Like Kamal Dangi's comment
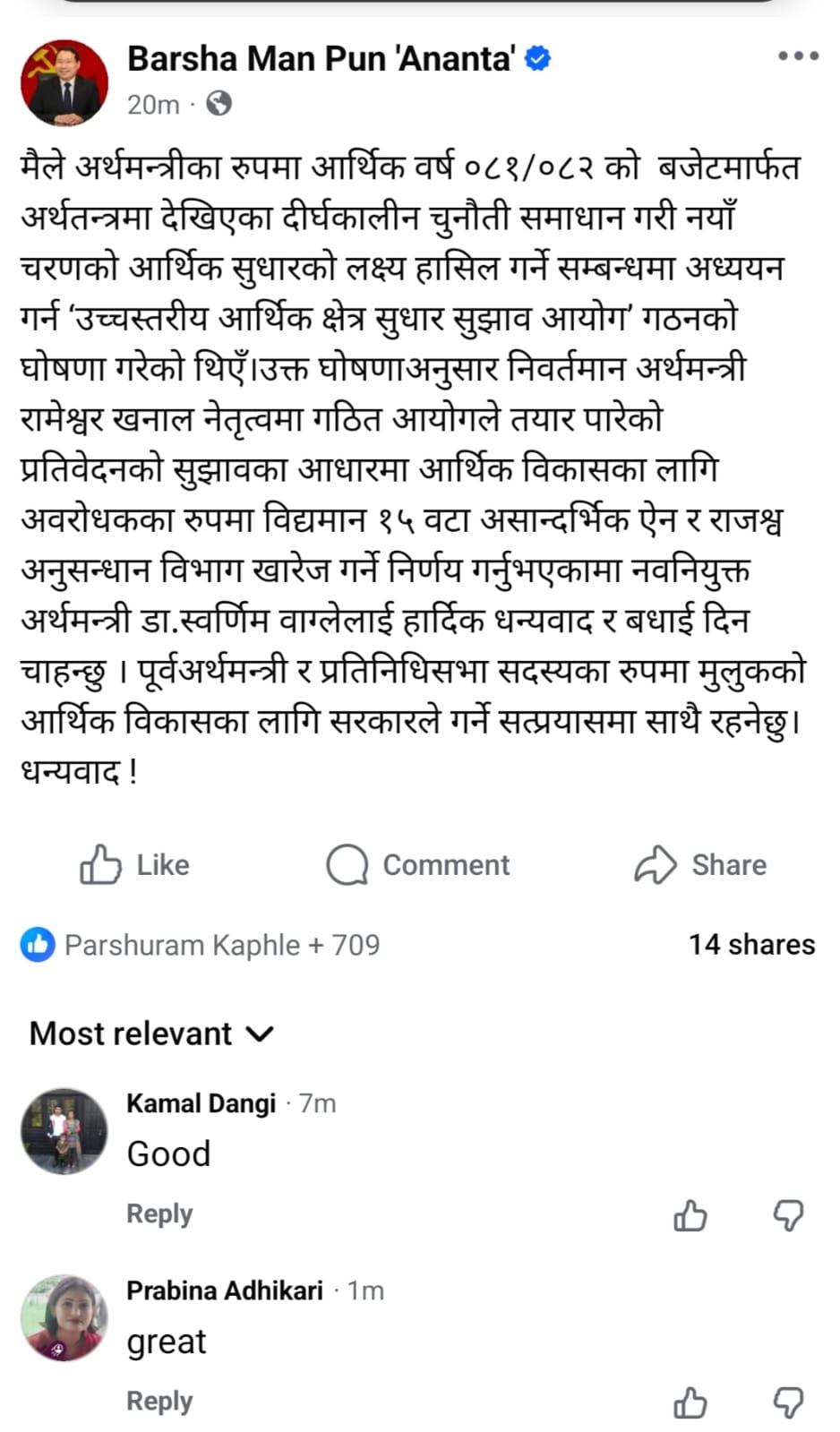The width and height of the screenshot is (840, 1432). click(x=690, y=1215)
